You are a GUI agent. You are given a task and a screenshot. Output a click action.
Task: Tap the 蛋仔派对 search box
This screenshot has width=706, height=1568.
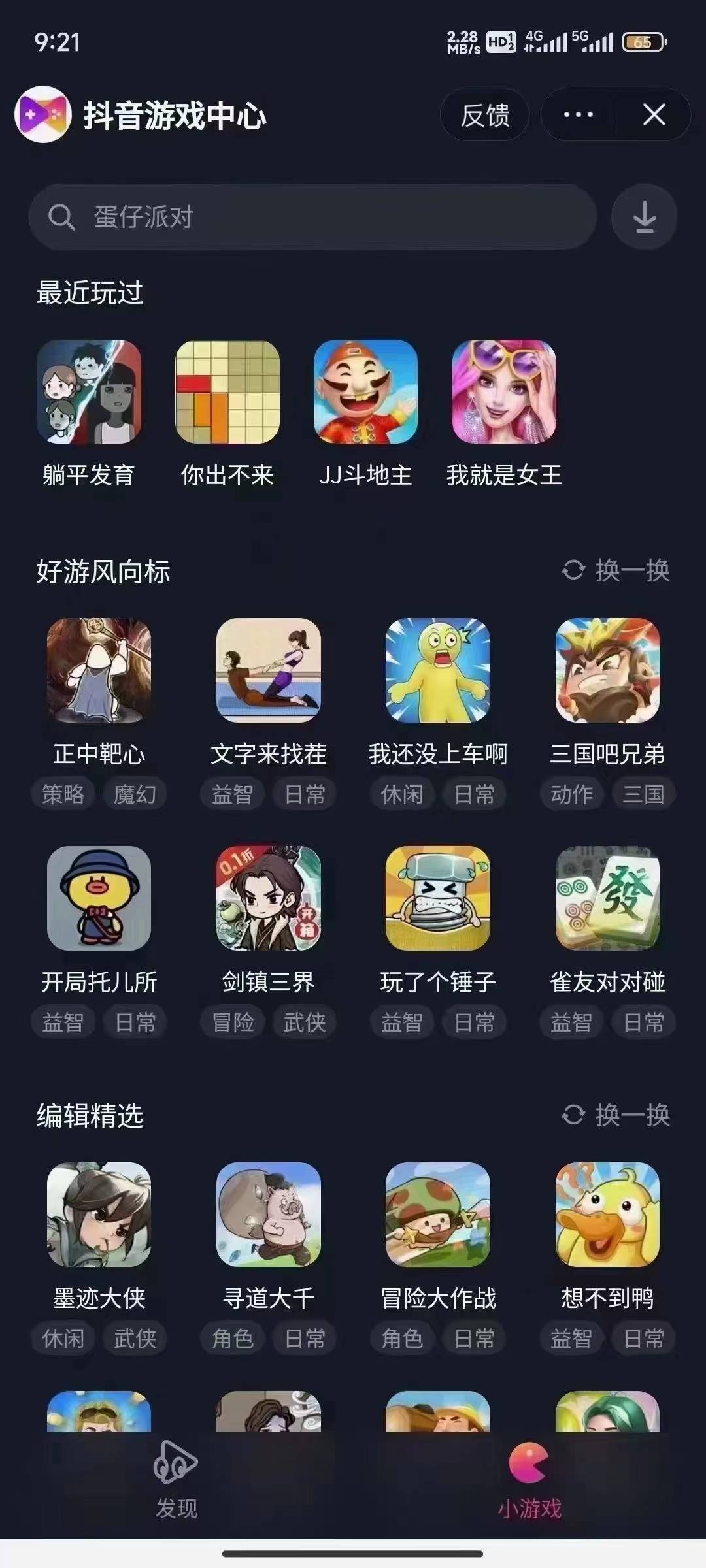(312, 217)
